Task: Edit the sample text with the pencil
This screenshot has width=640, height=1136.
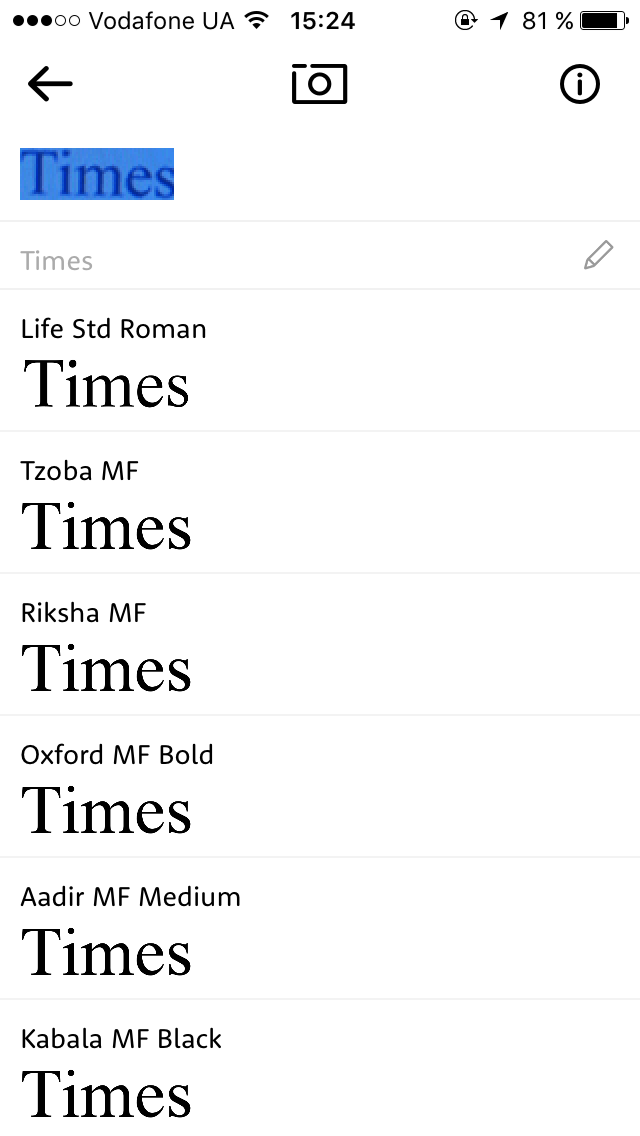Action: click(x=598, y=257)
